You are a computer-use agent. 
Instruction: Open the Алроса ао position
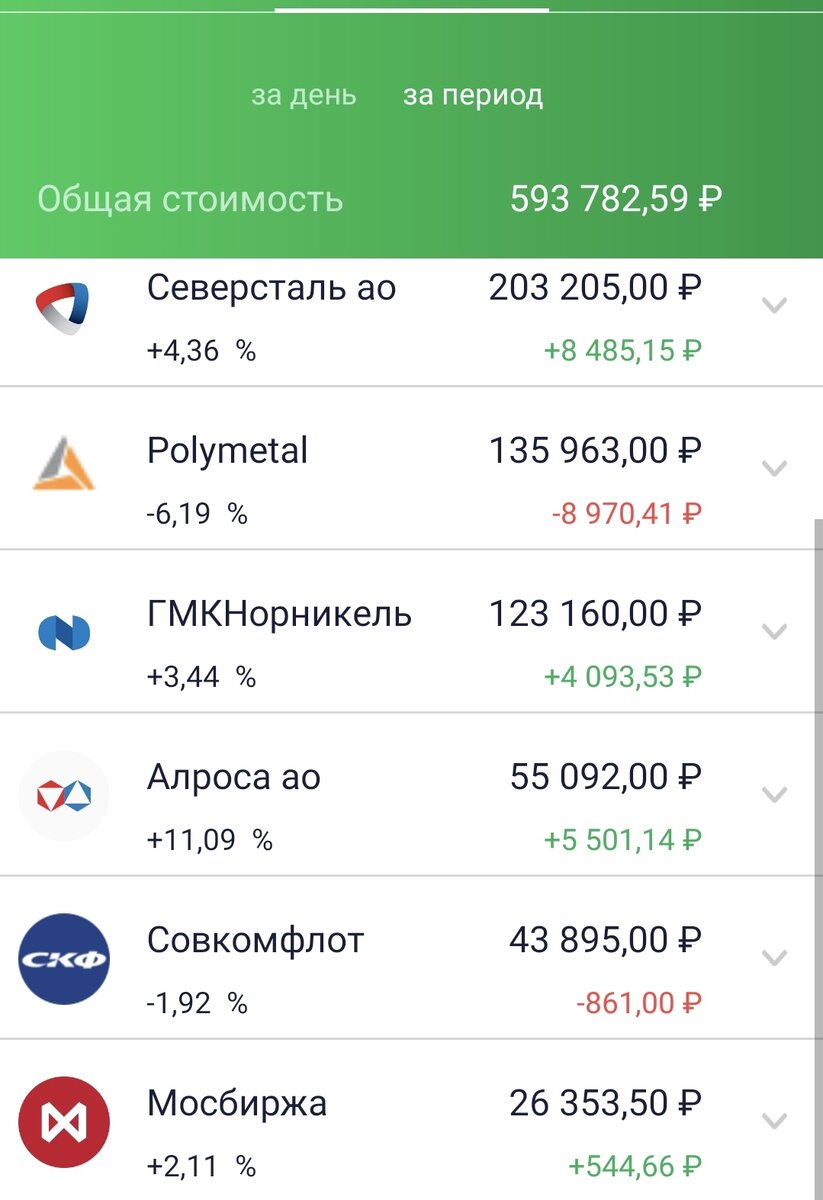pyautogui.click(x=233, y=776)
